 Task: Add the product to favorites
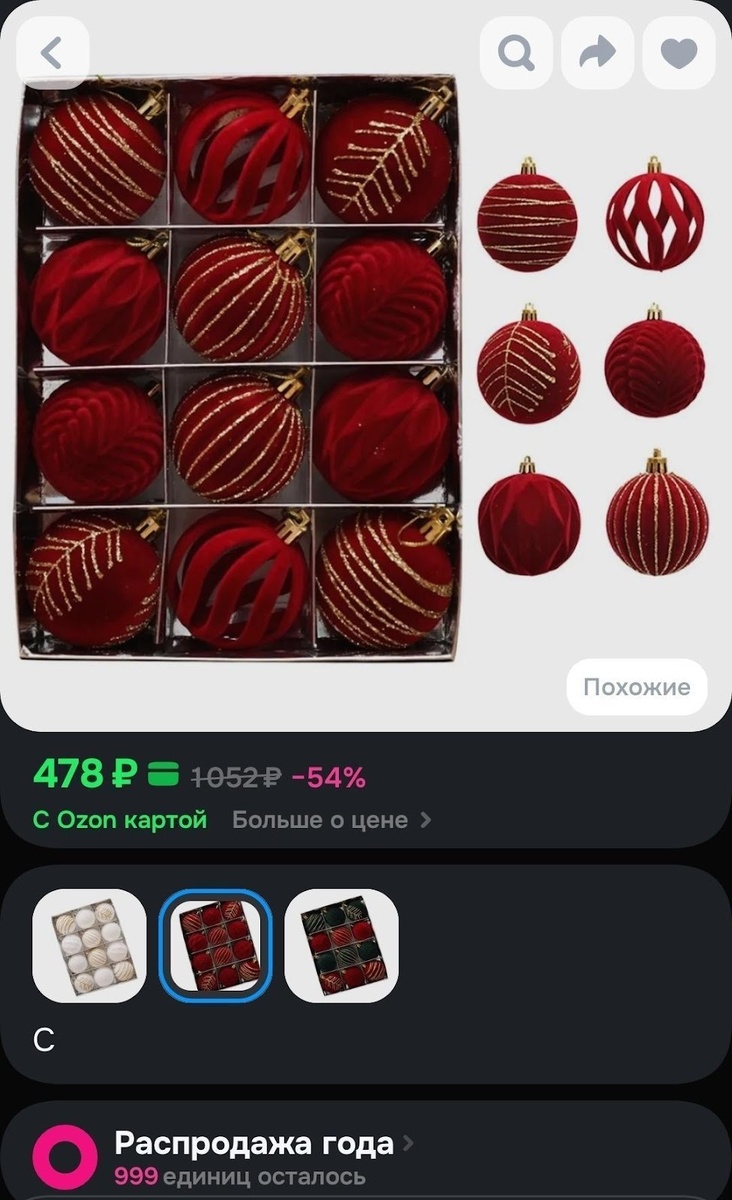pyautogui.click(x=679, y=53)
